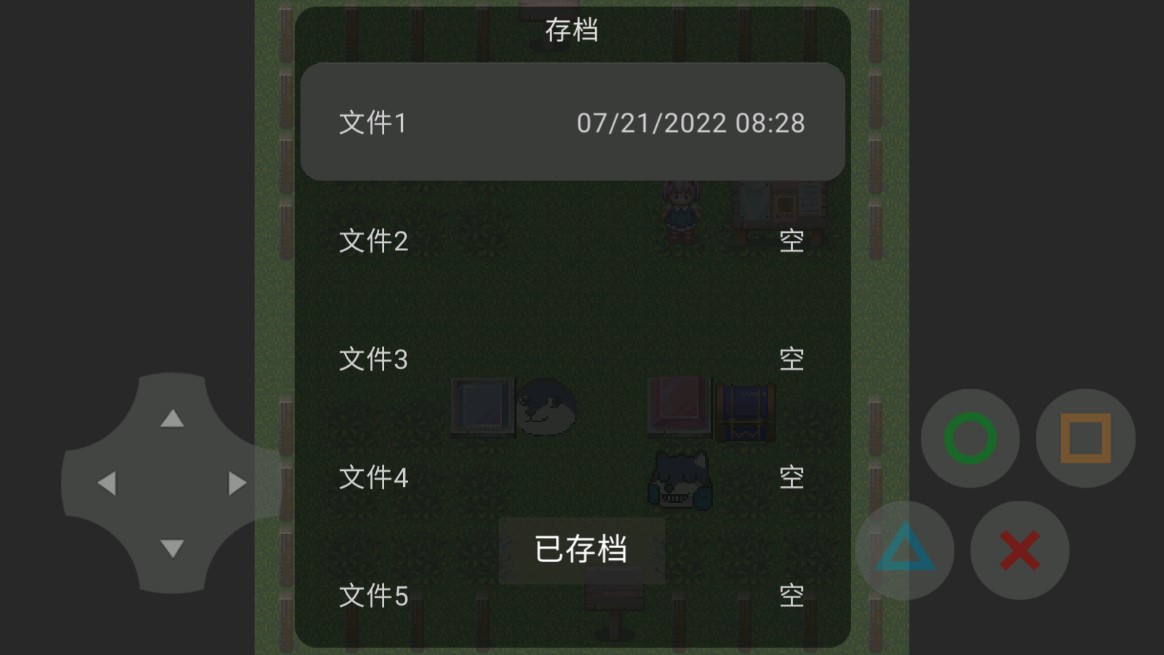1164x655 pixels.
Task: Hit the green circle button
Action: [x=970, y=438]
